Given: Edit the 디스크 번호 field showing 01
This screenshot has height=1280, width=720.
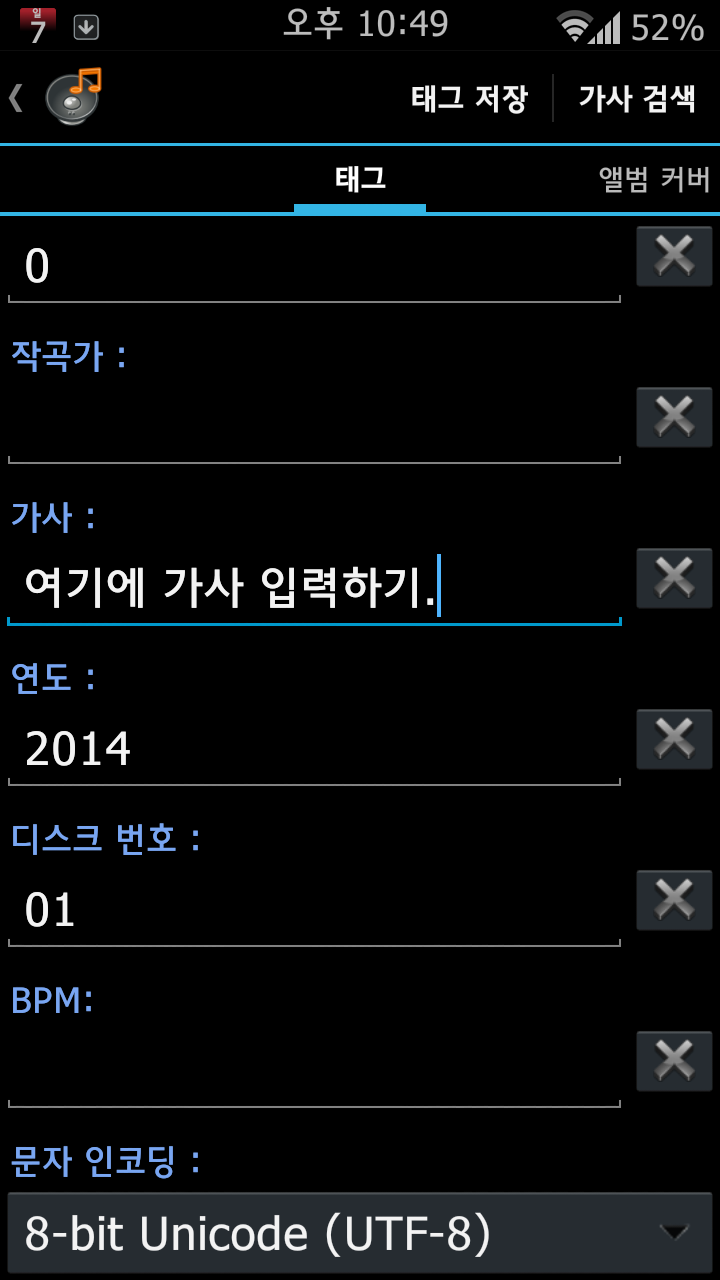Looking at the screenshot, I should point(314,910).
